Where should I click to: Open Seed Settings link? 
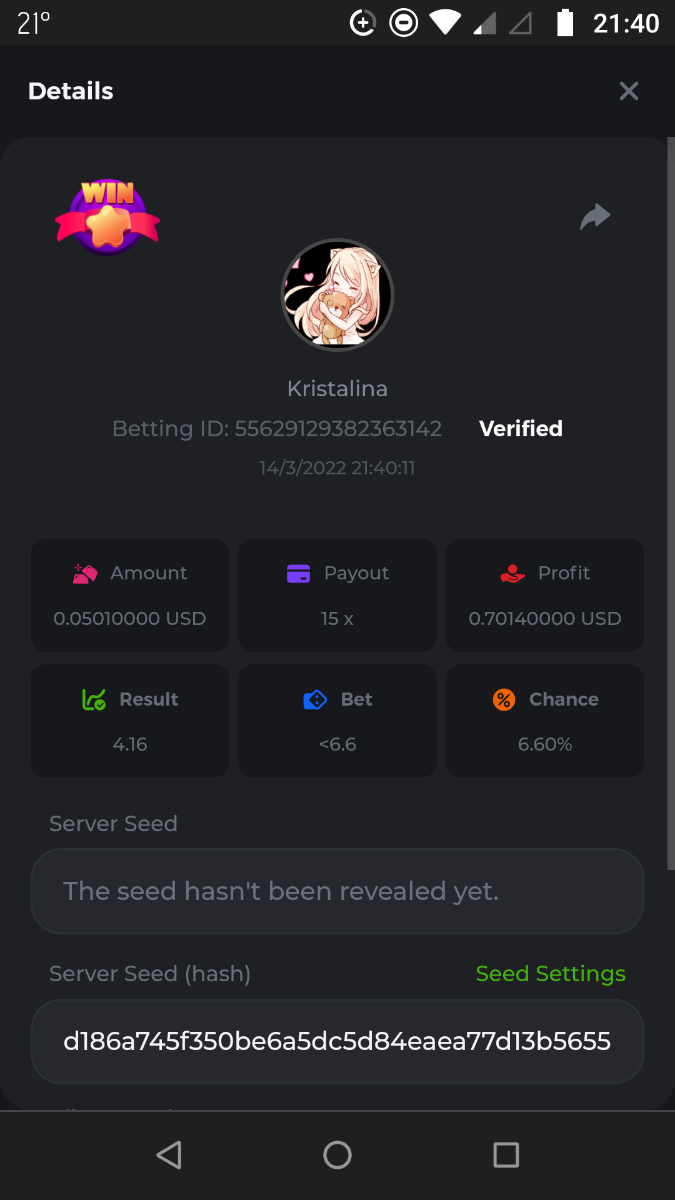(550, 973)
